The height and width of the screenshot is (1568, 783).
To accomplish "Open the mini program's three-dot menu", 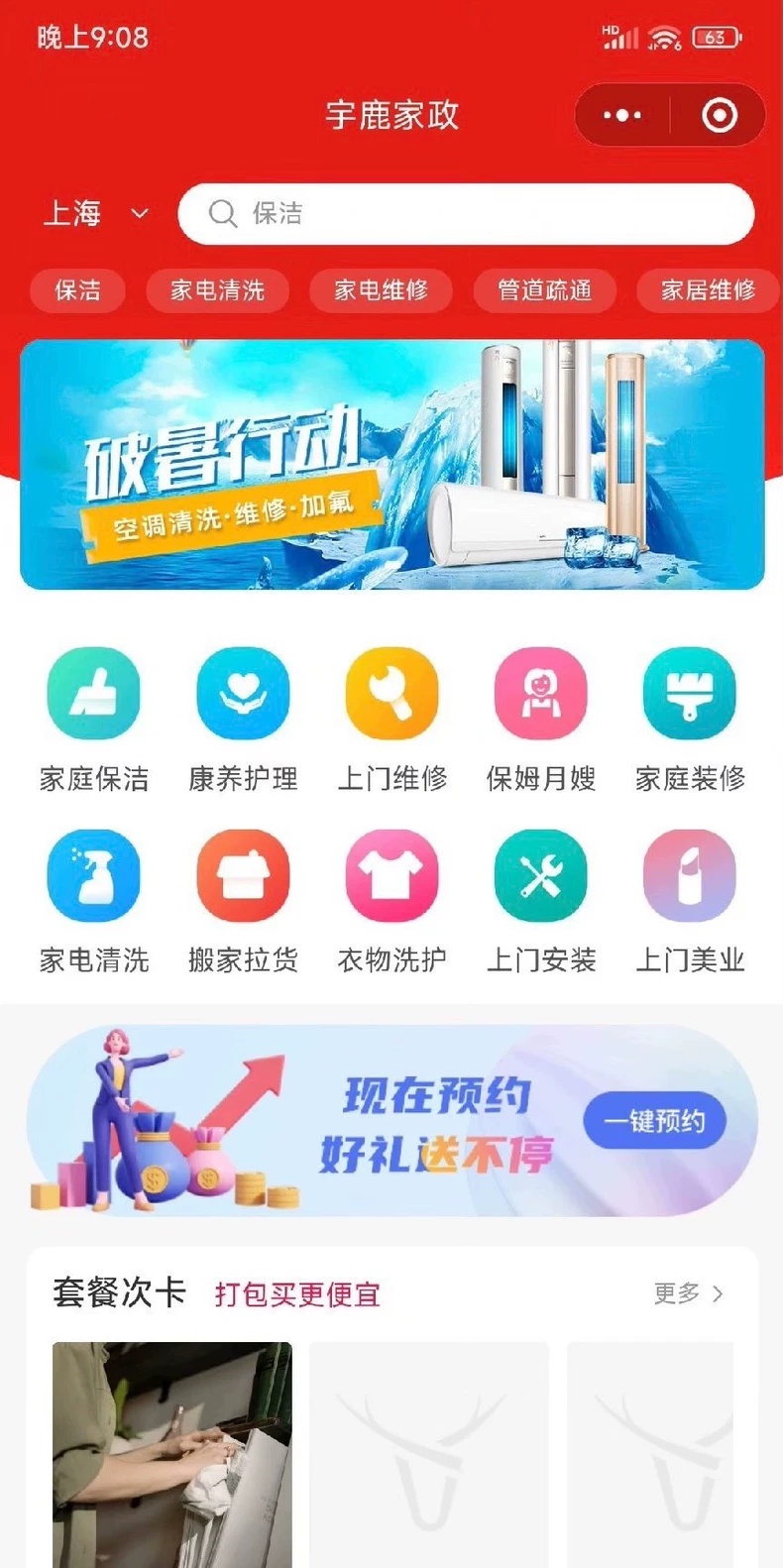I will (x=622, y=115).
